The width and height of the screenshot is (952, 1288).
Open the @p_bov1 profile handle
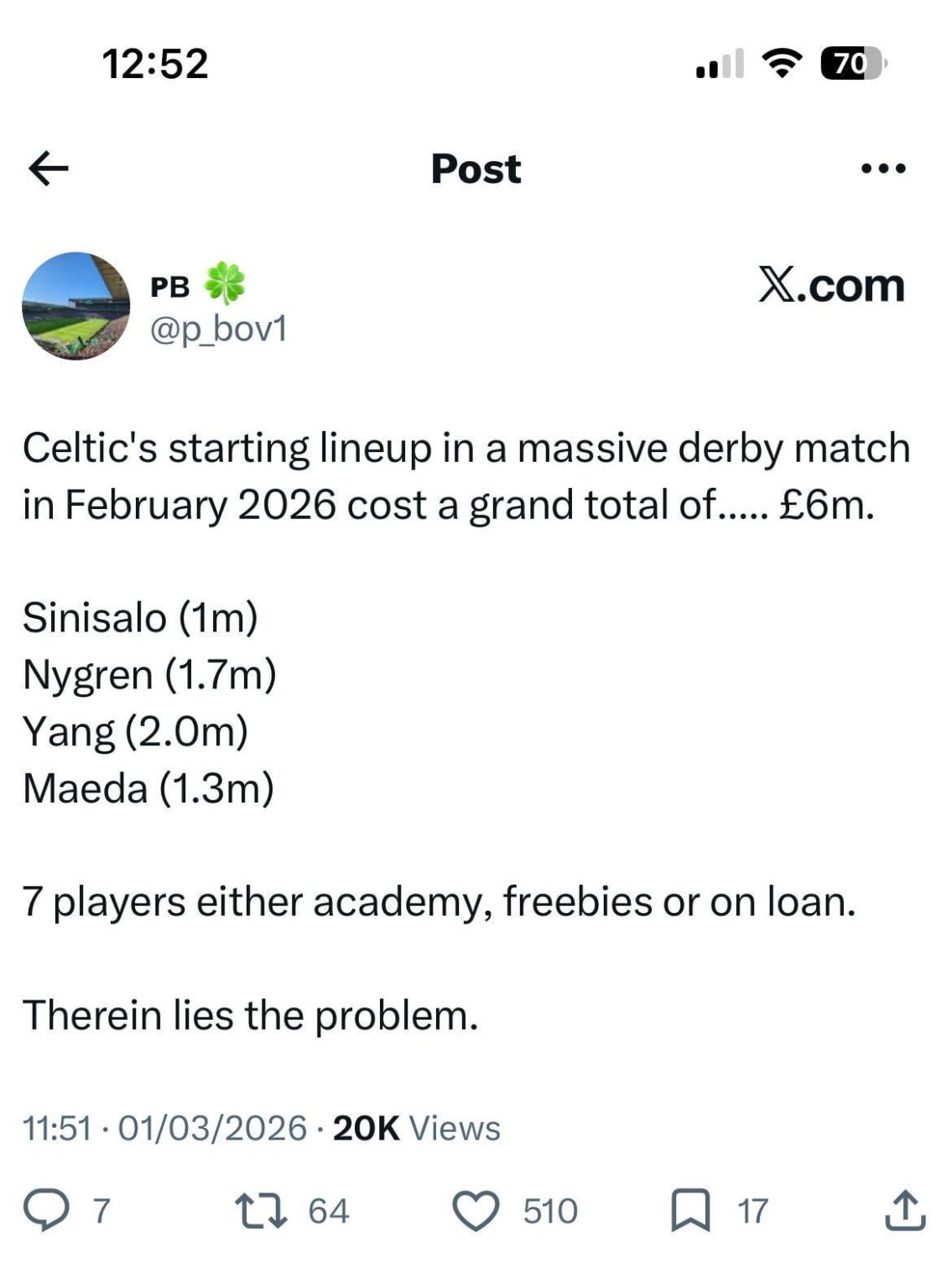pyautogui.click(x=218, y=329)
